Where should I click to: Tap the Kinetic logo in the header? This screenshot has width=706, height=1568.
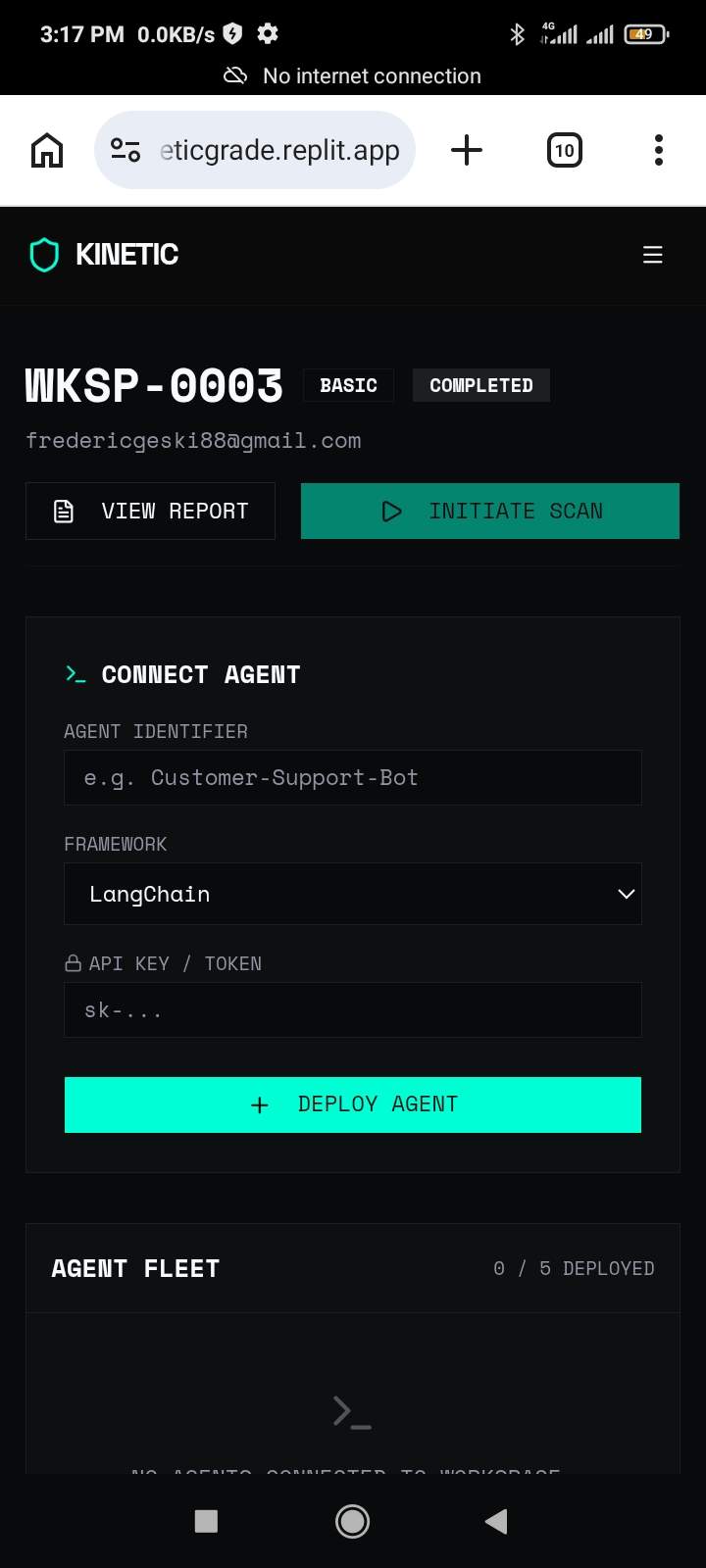click(x=103, y=255)
